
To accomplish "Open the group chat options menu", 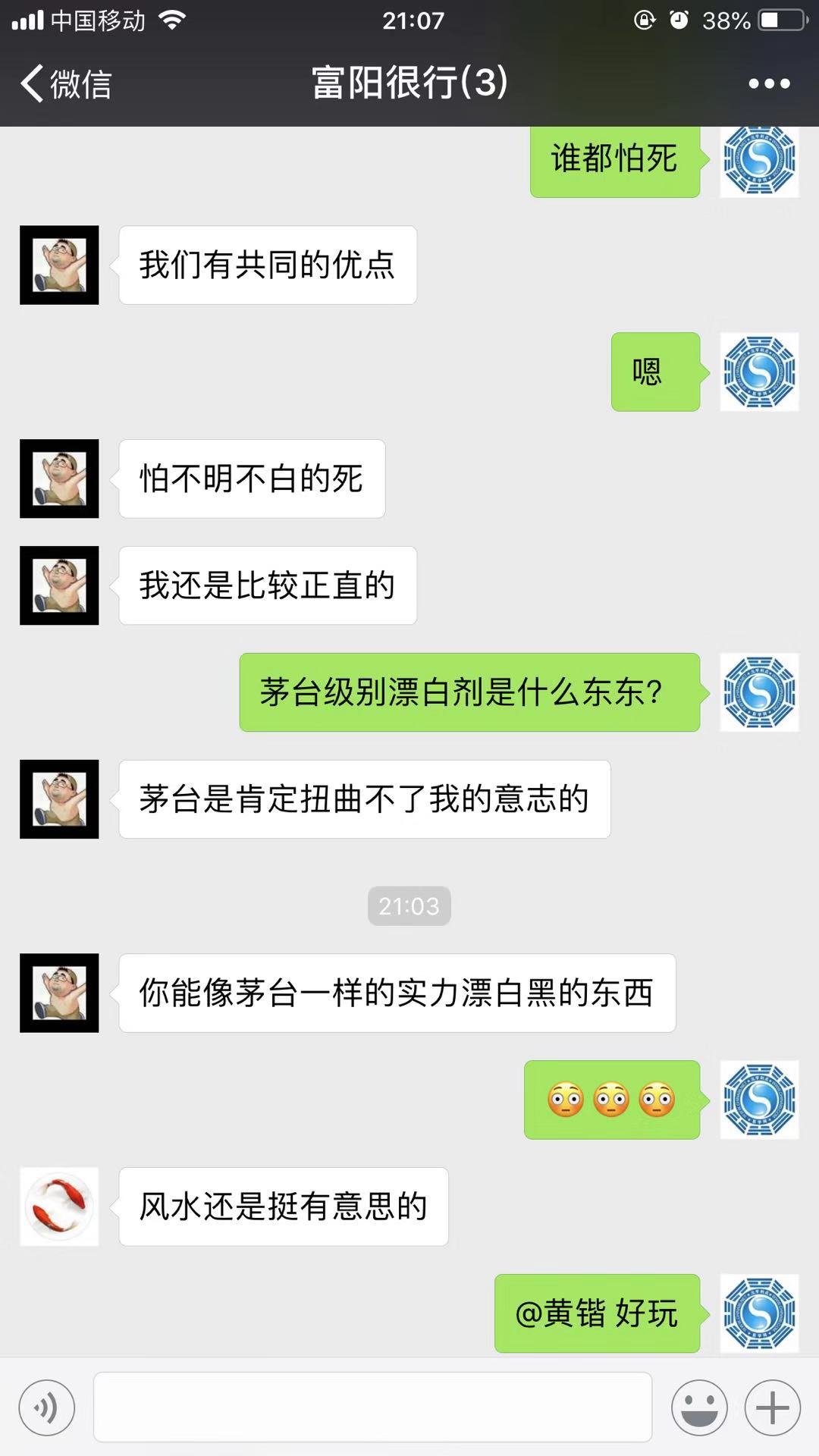I will point(769,83).
